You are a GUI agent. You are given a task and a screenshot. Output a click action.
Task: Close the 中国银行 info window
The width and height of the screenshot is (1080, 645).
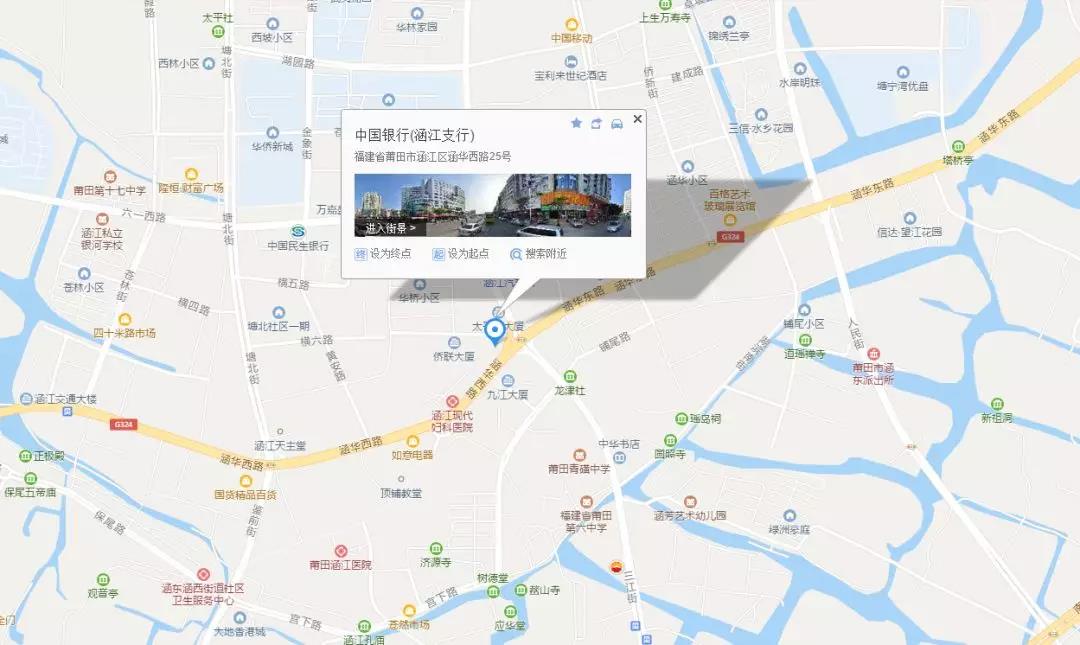click(637, 119)
